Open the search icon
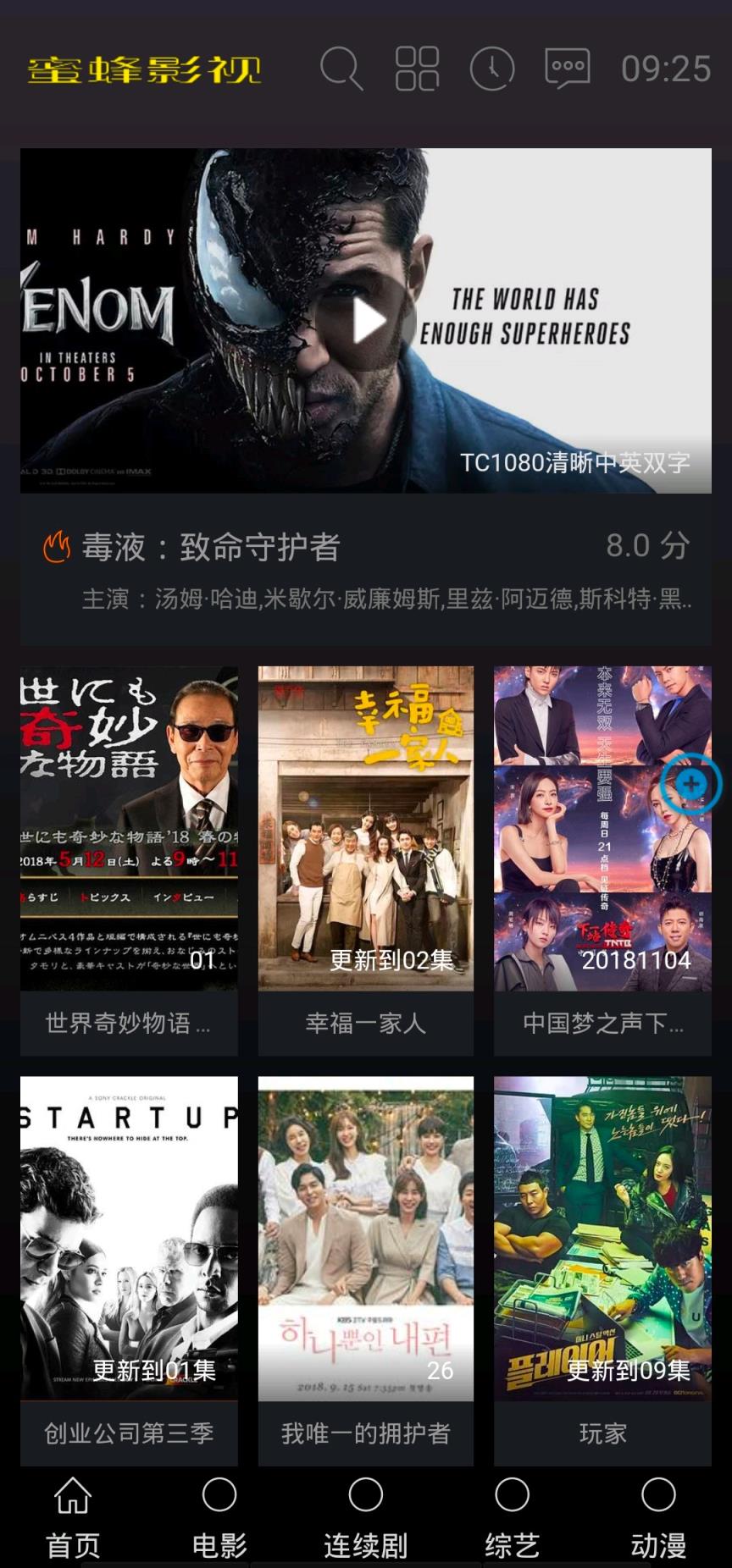732x1568 pixels. pyautogui.click(x=341, y=69)
